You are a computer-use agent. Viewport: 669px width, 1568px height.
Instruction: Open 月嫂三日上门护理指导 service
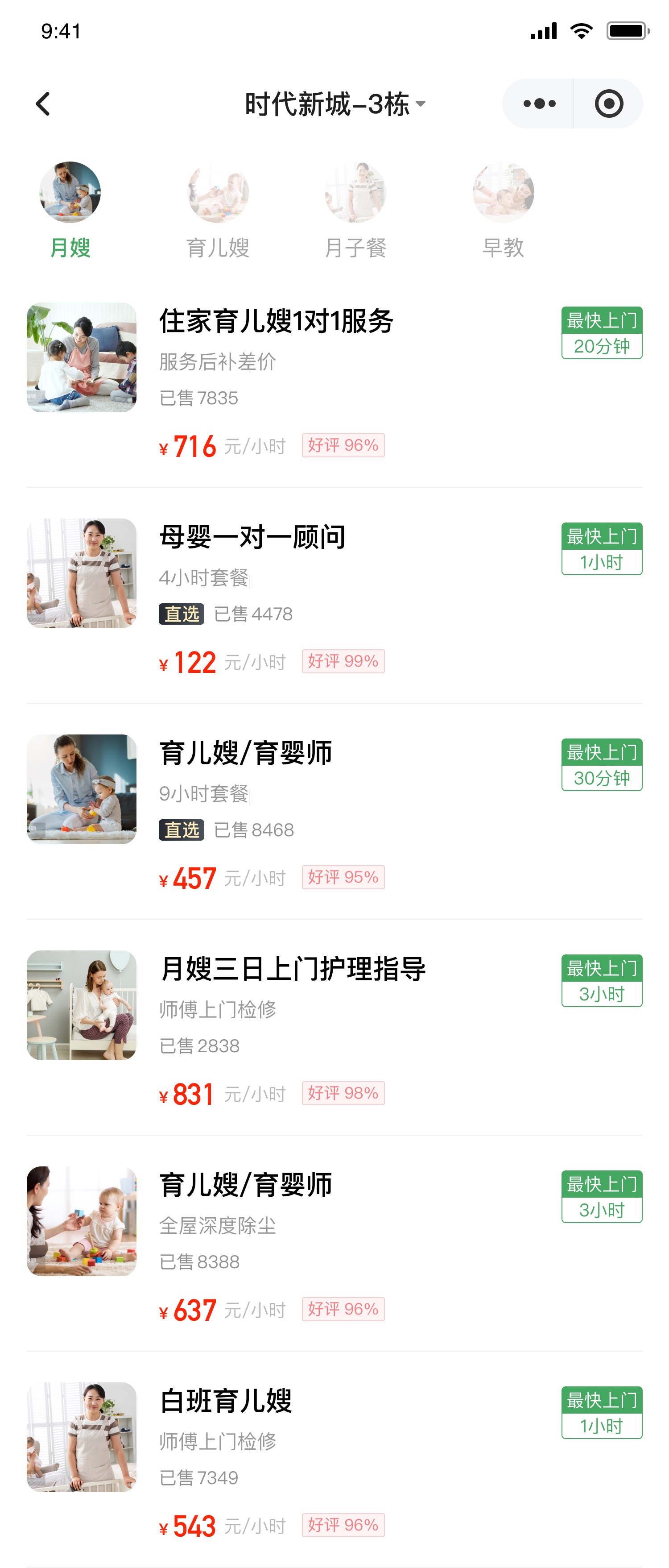click(x=293, y=970)
